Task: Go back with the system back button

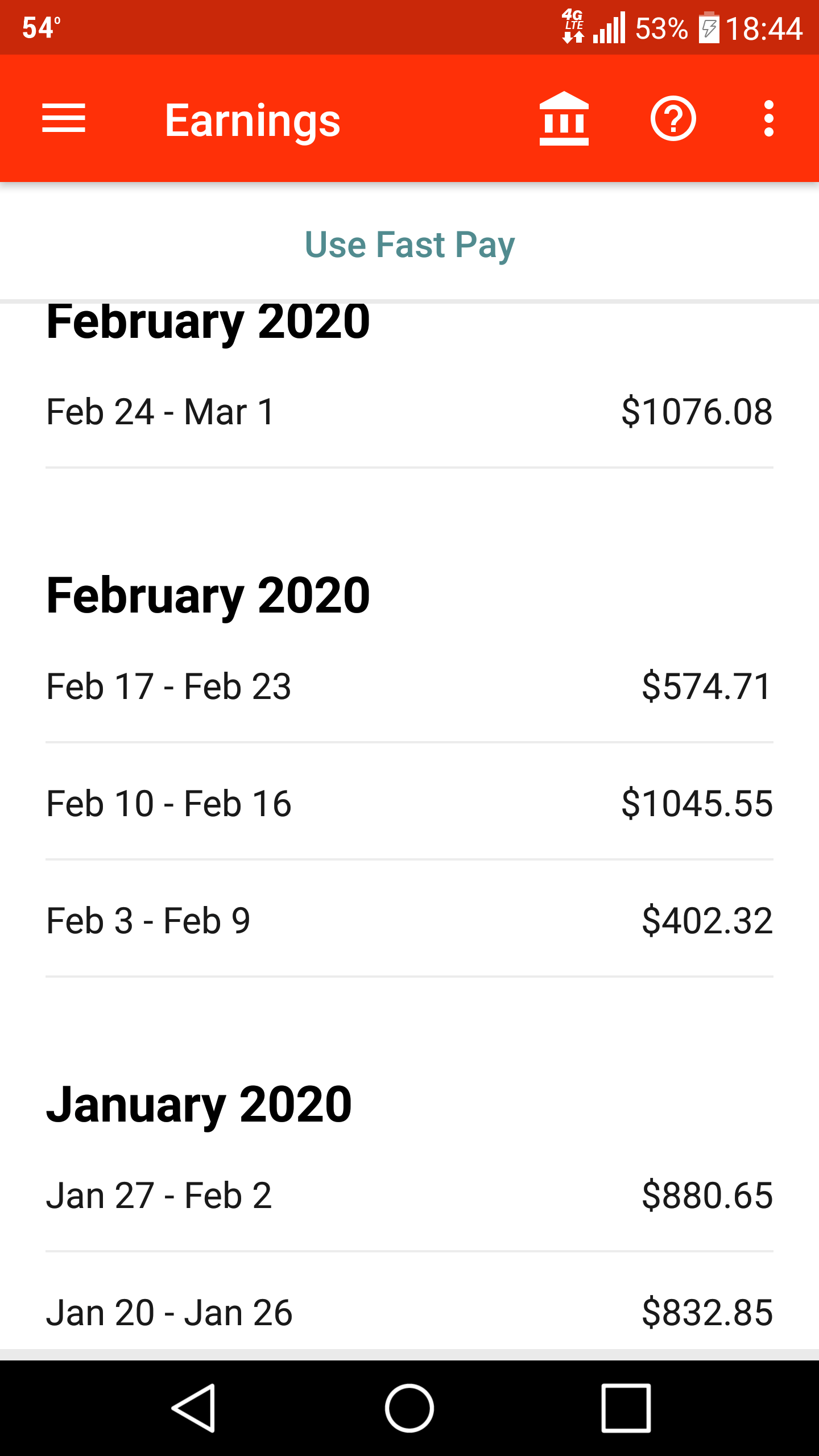Action: click(193, 1408)
